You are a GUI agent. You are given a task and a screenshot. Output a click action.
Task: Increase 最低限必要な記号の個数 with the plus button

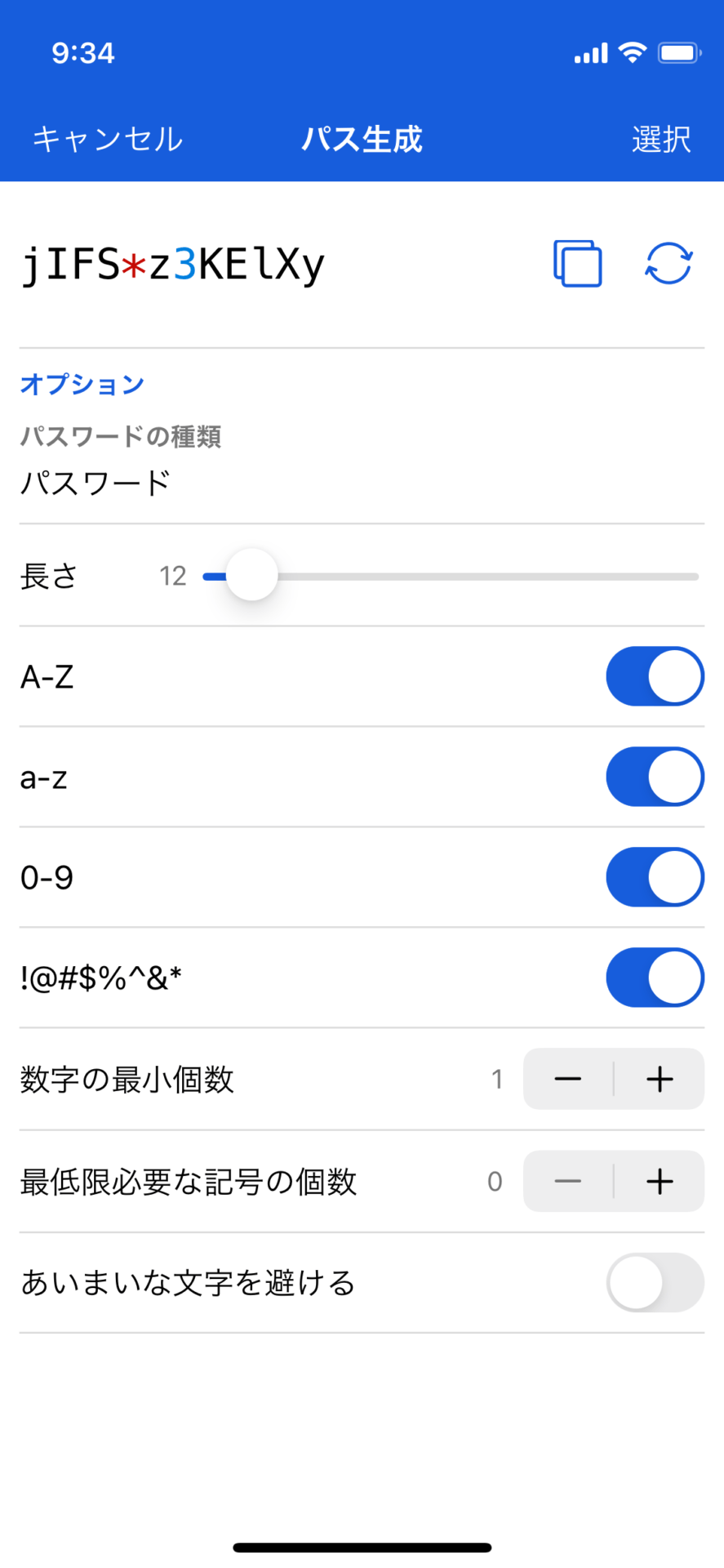pyautogui.click(x=660, y=1182)
